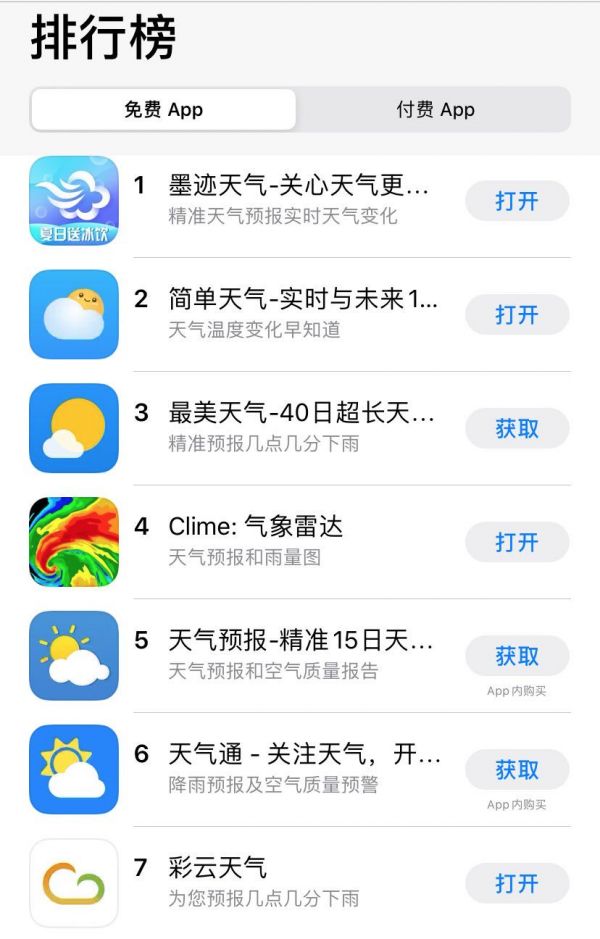Select the 免费 App tab
600x939 pixels.
point(164,110)
